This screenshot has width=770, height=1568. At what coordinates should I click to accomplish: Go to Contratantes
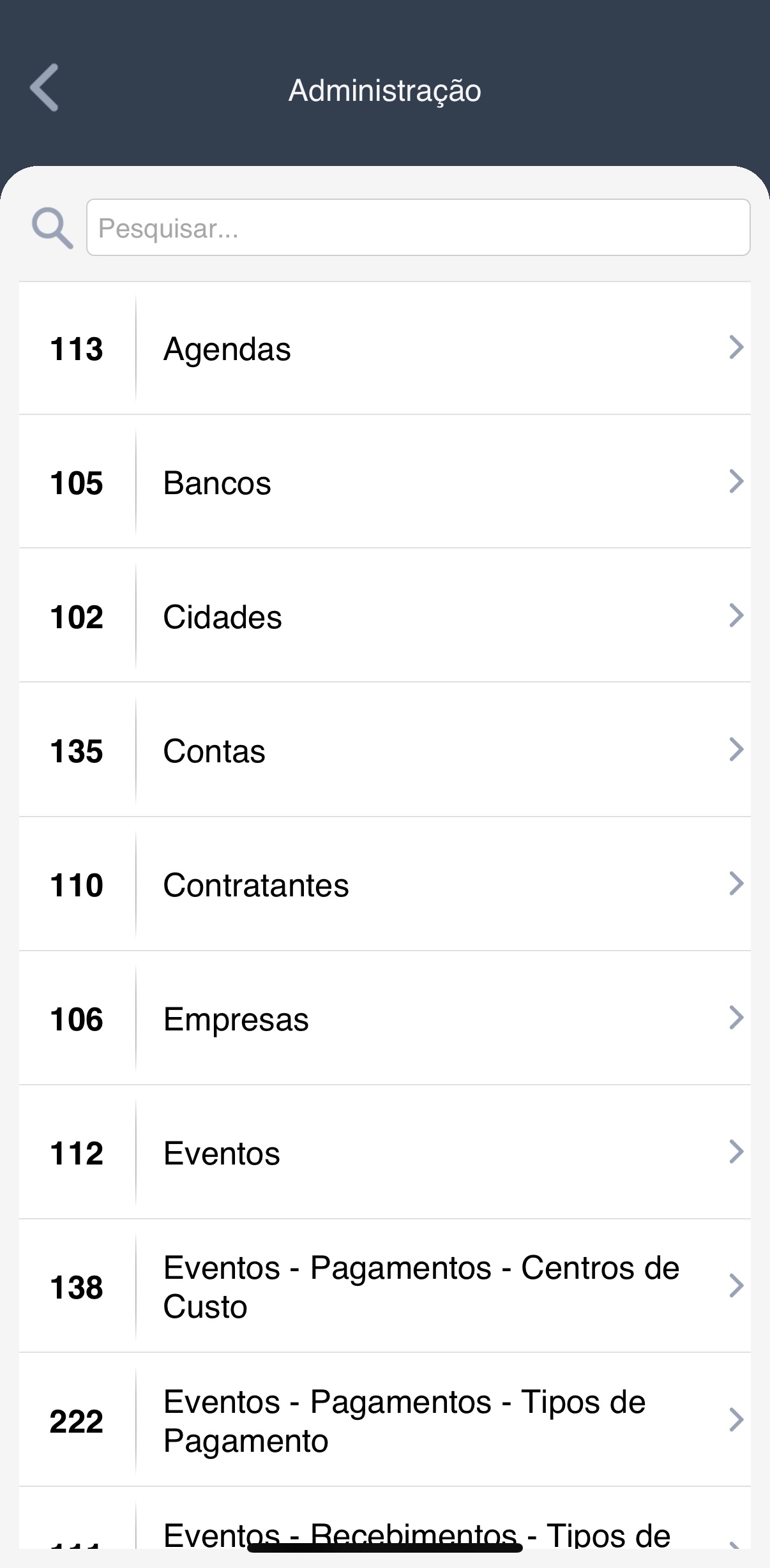384,884
